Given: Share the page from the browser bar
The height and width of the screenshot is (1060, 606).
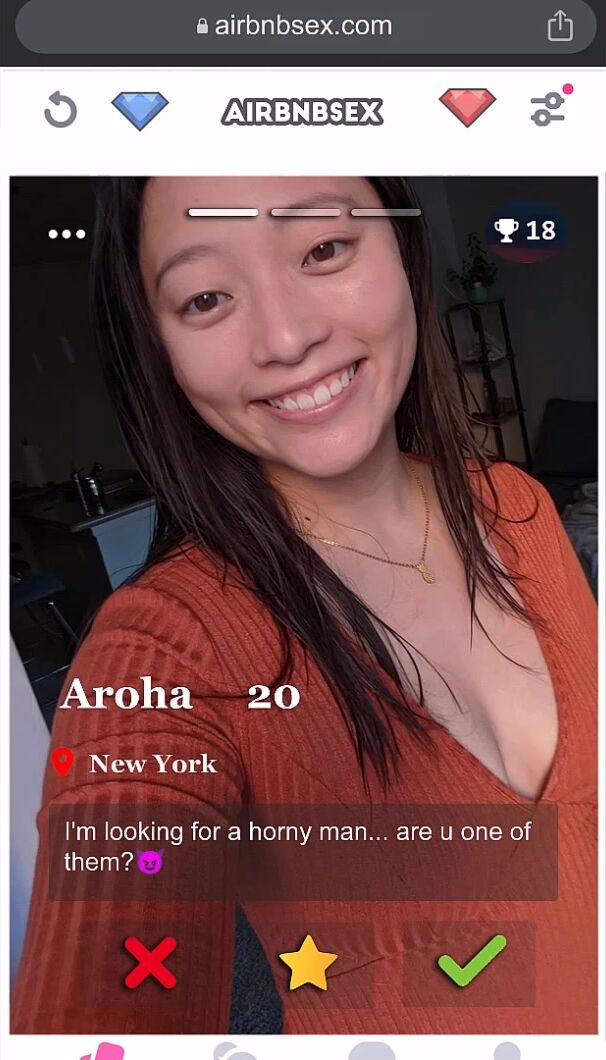Looking at the screenshot, I should pyautogui.click(x=560, y=26).
